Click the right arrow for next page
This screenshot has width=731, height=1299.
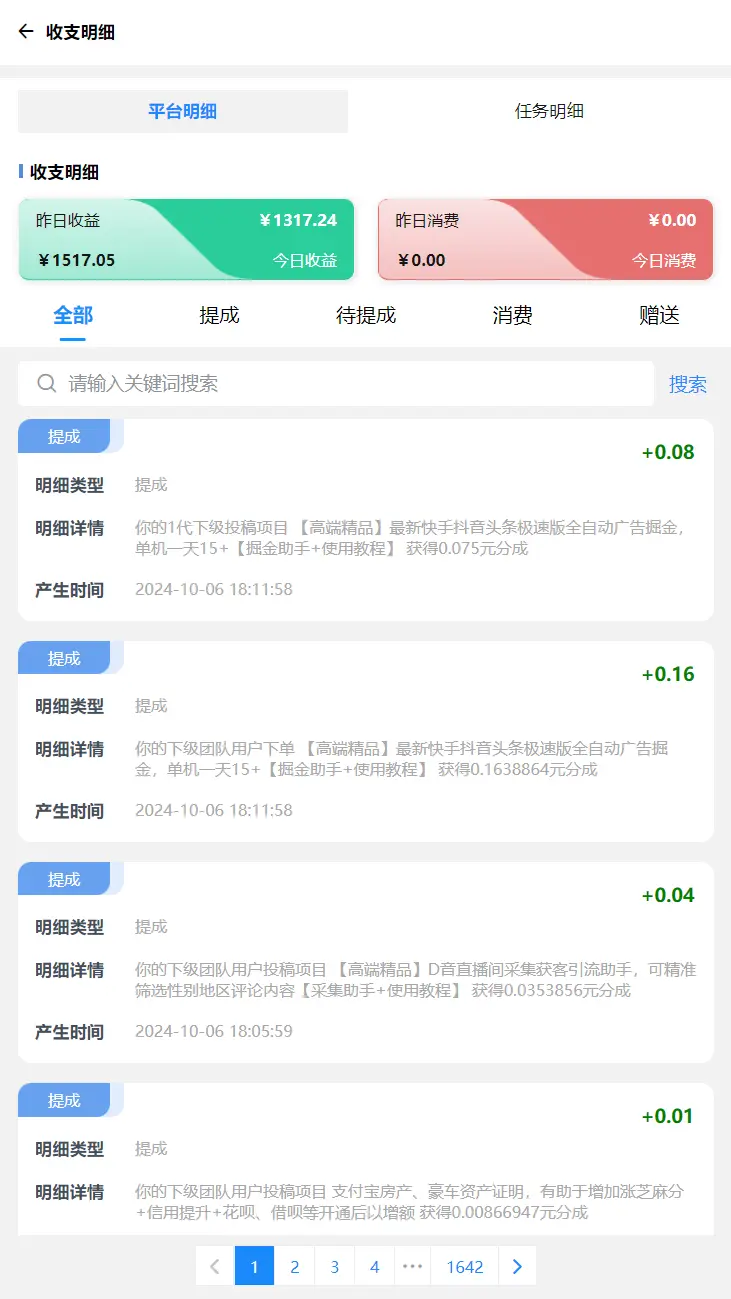(517, 1266)
